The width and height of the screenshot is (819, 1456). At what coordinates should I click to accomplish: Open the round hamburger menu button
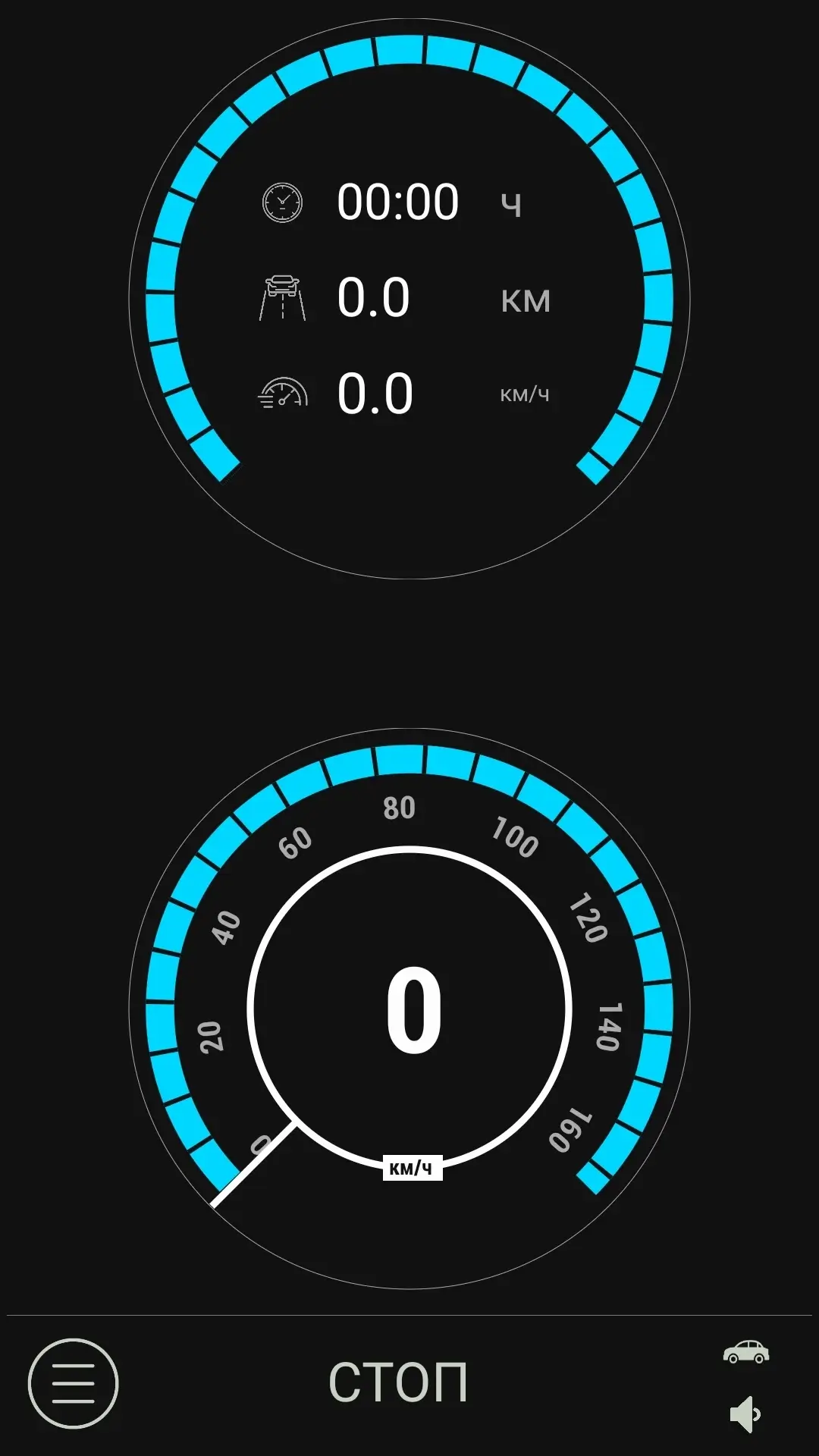[74, 1383]
